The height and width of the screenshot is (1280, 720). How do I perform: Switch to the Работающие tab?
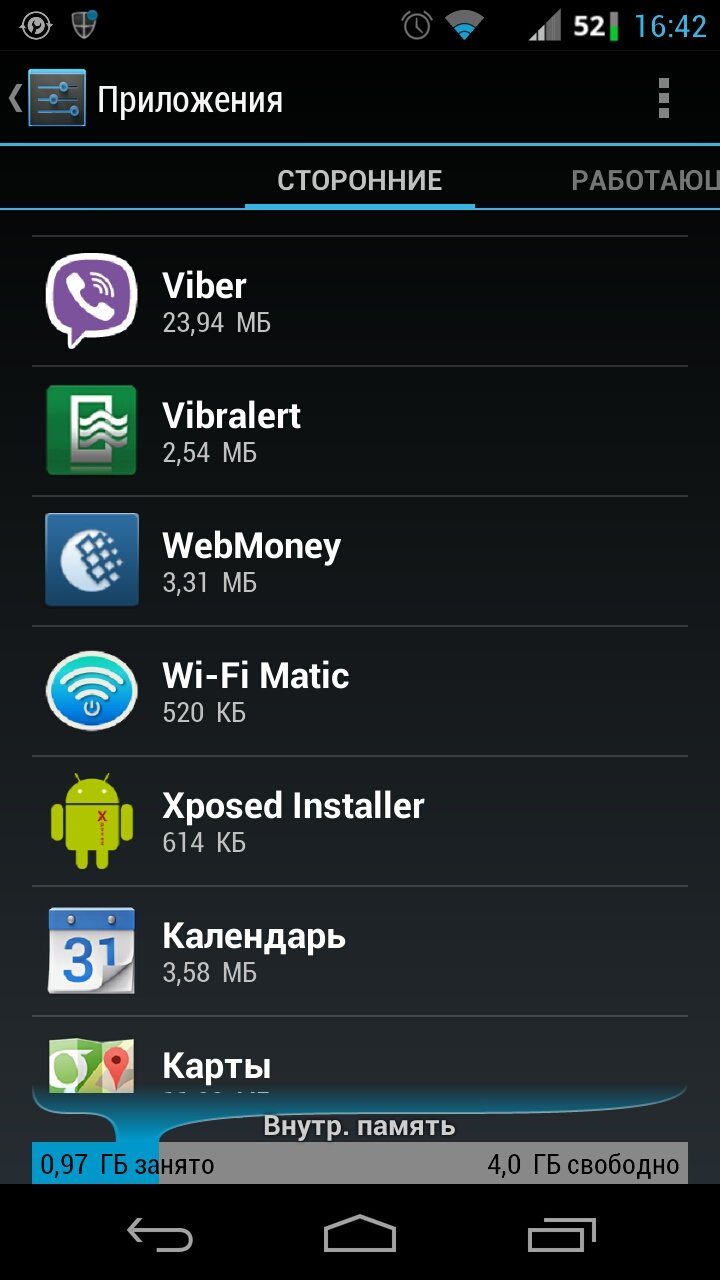(644, 181)
